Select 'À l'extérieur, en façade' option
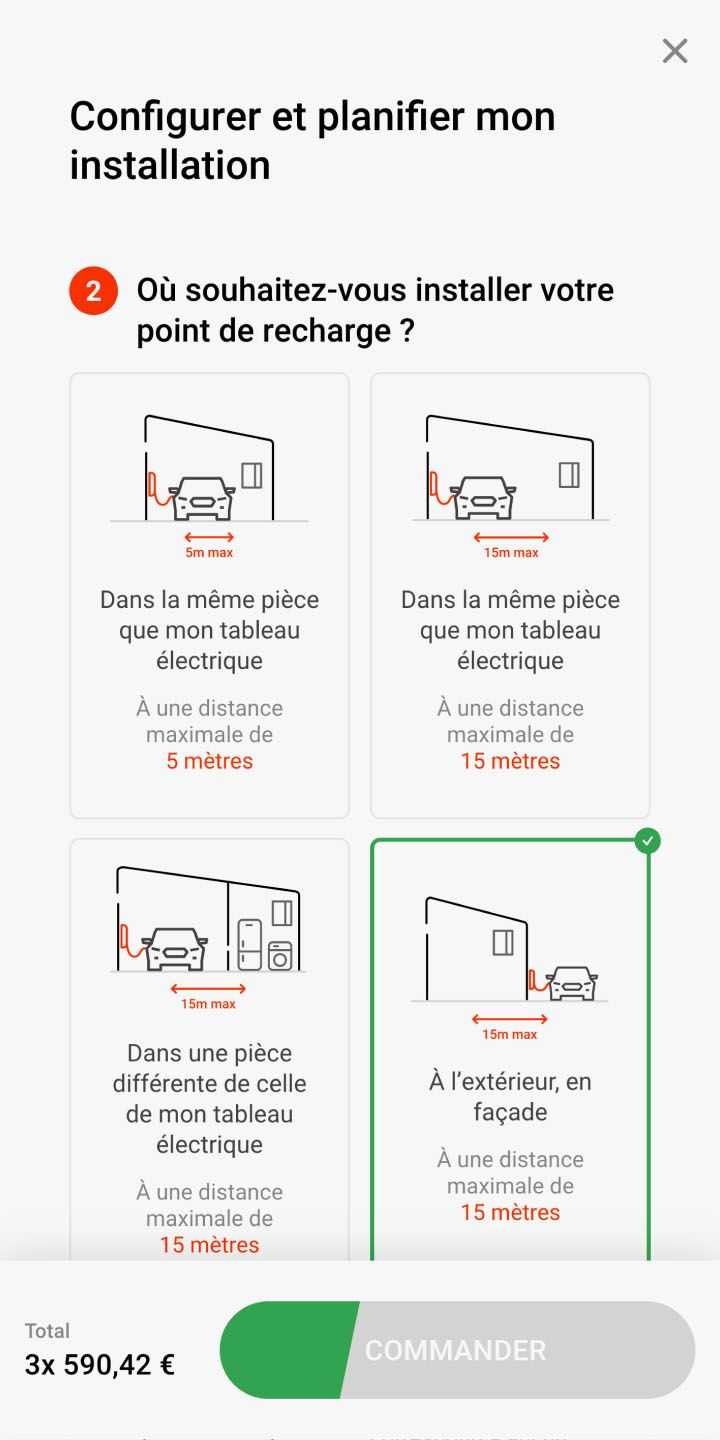Image resolution: width=720 pixels, height=1440 pixels. click(x=510, y=1050)
